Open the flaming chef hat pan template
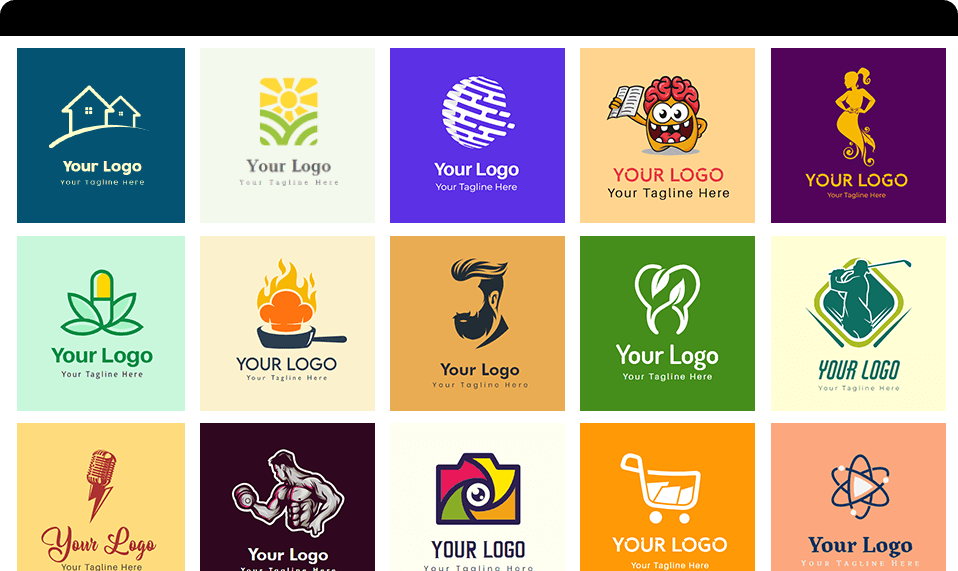Image resolution: width=958 pixels, height=571 pixels. point(287,323)
